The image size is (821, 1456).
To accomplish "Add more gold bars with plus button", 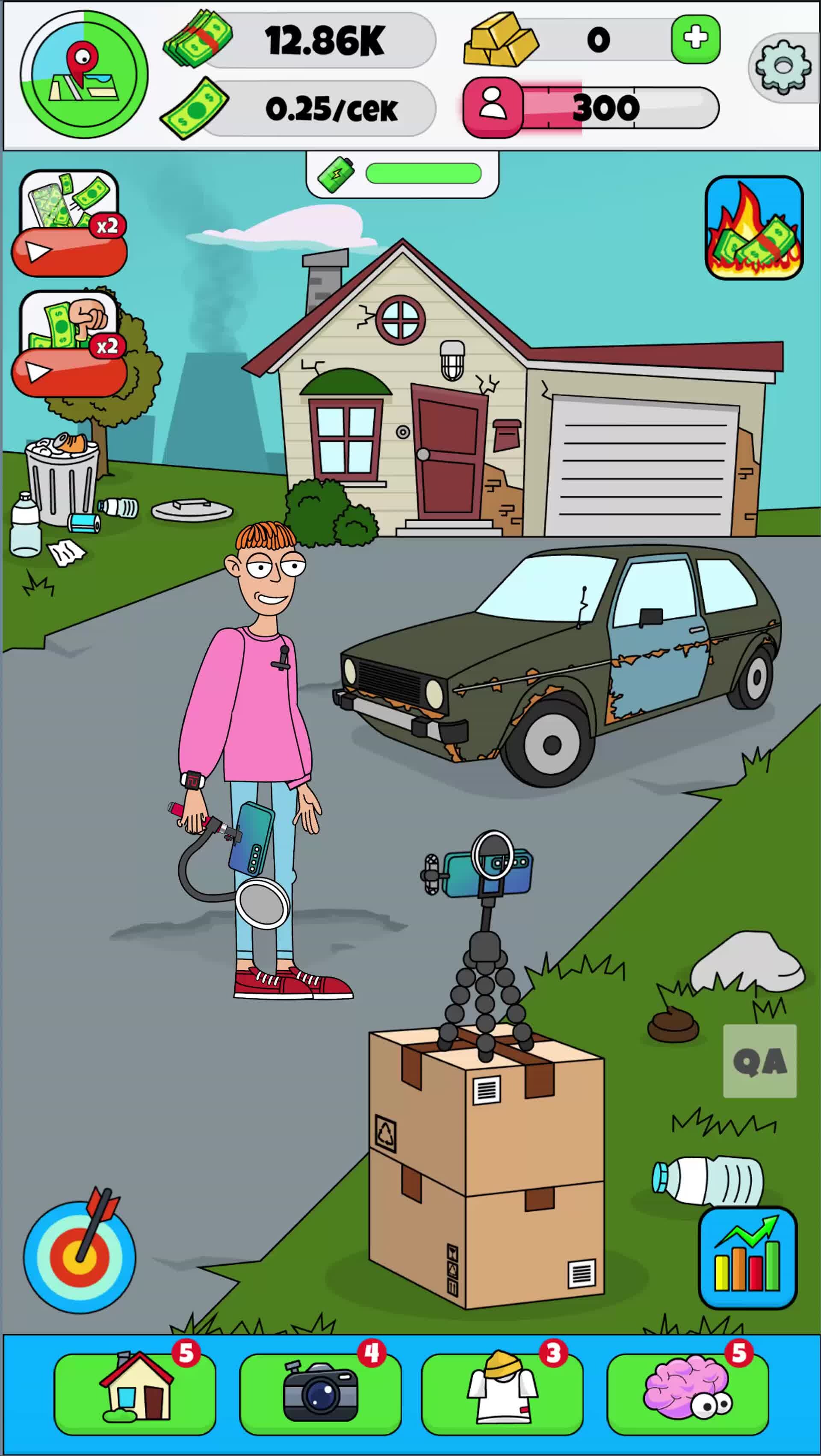I will click(x=695, y=39).
